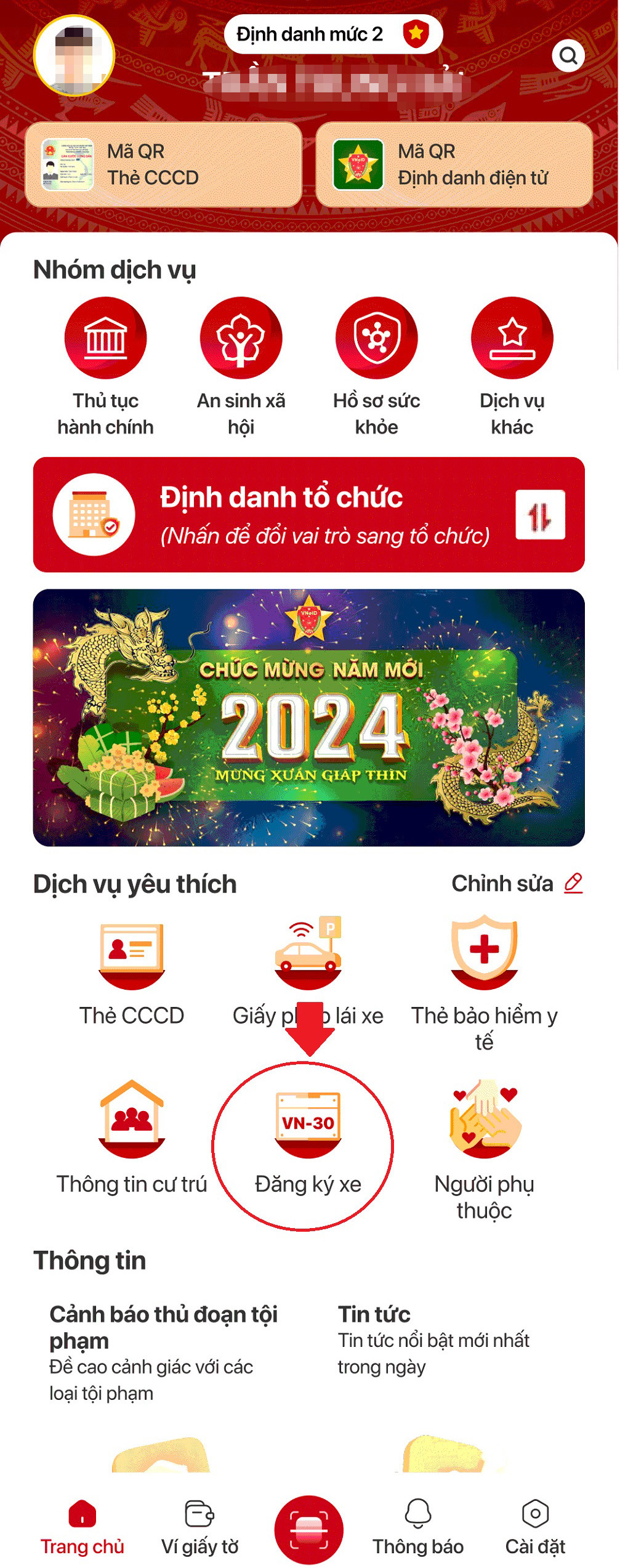This screenshot has height=1568, width=620.
Task: Open Dịch vụ khác
Action: click(x=512, y=336)
